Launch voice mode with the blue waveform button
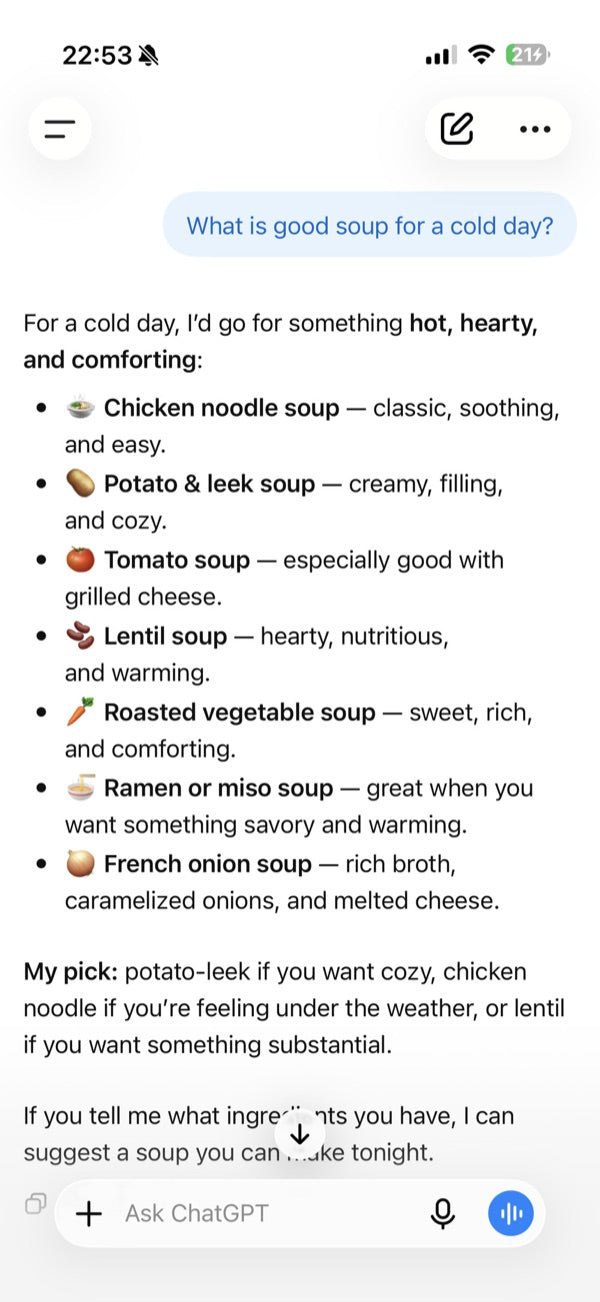 tap(511, 1213)
